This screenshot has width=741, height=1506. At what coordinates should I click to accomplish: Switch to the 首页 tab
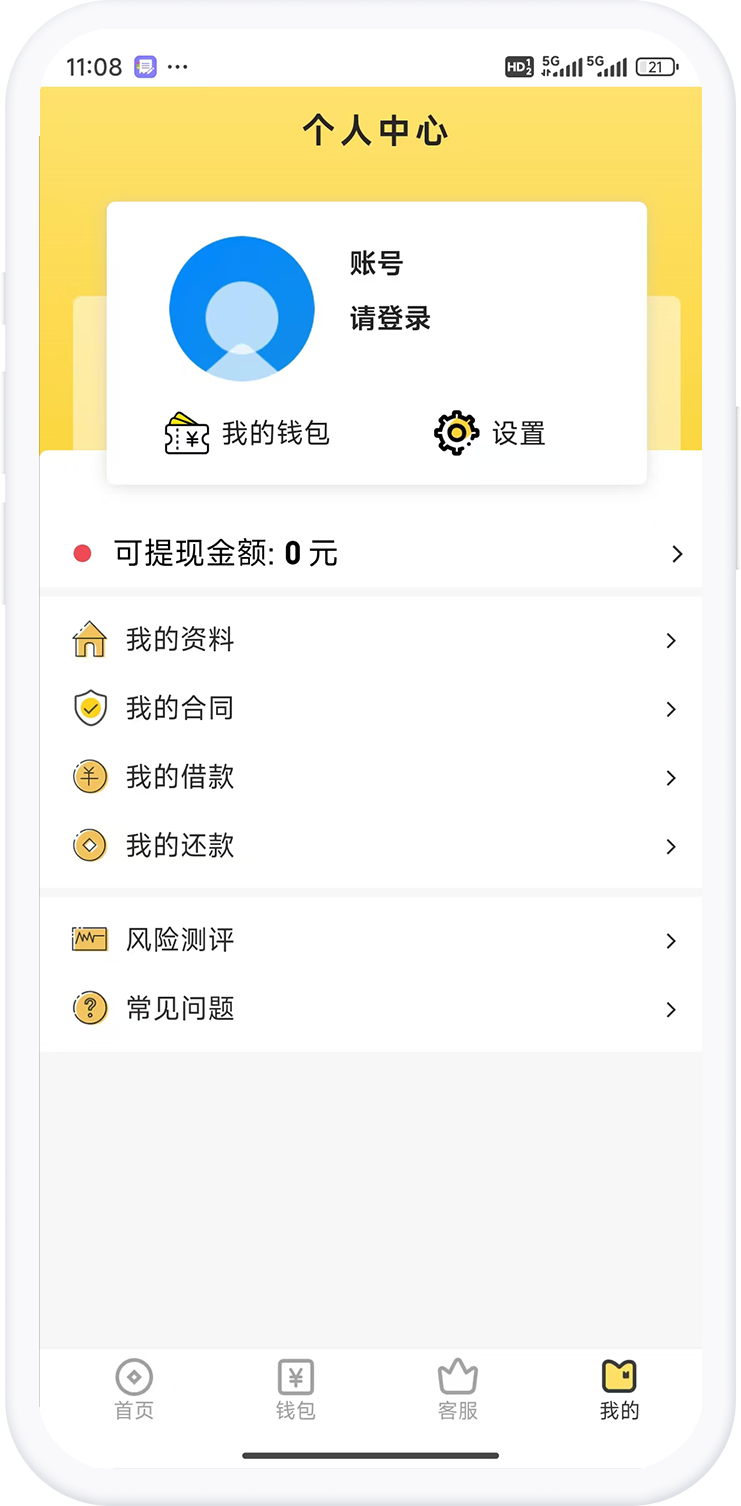[134, 1390]
